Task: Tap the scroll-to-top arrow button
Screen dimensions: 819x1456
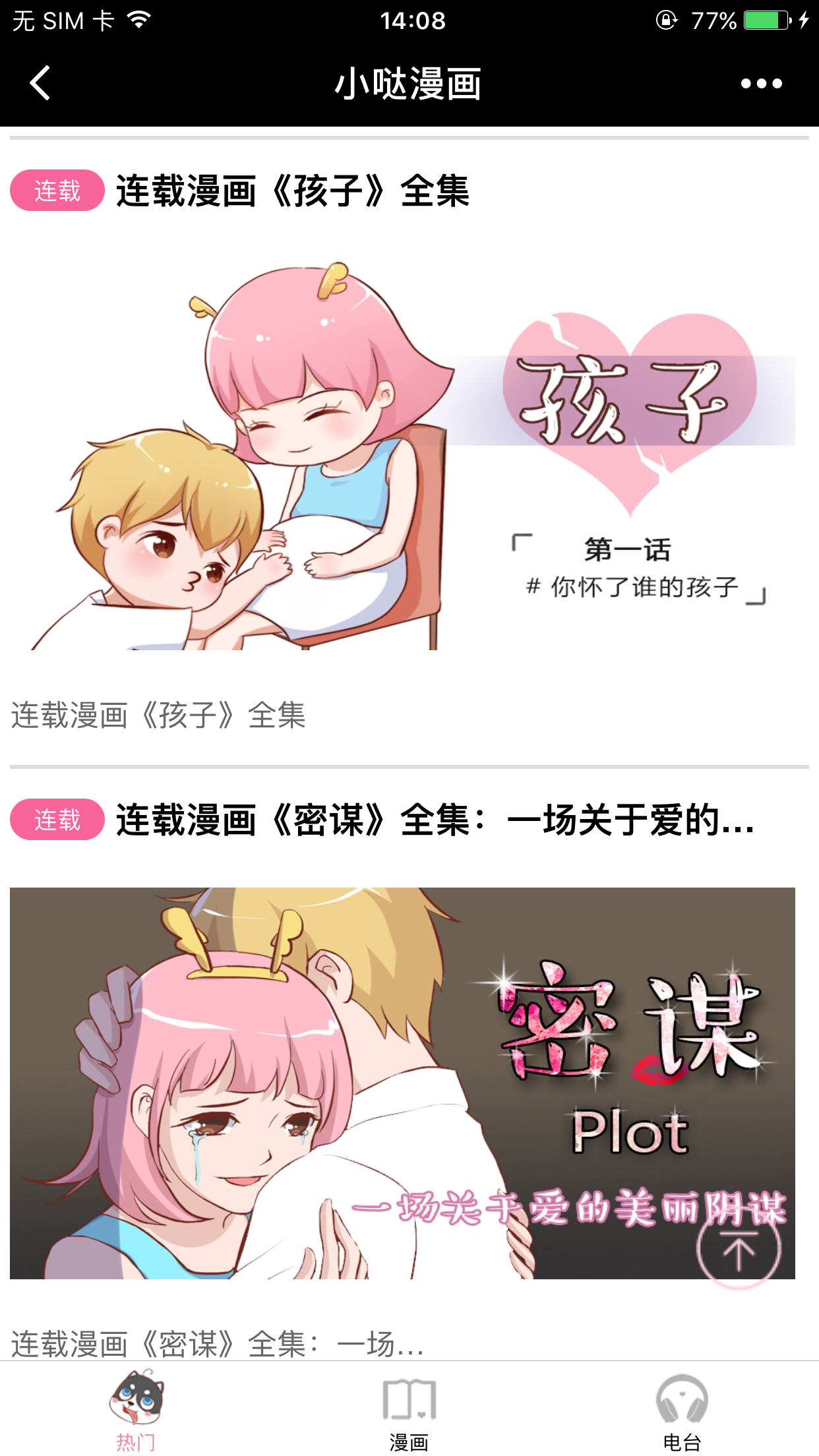Action: 739,1248
